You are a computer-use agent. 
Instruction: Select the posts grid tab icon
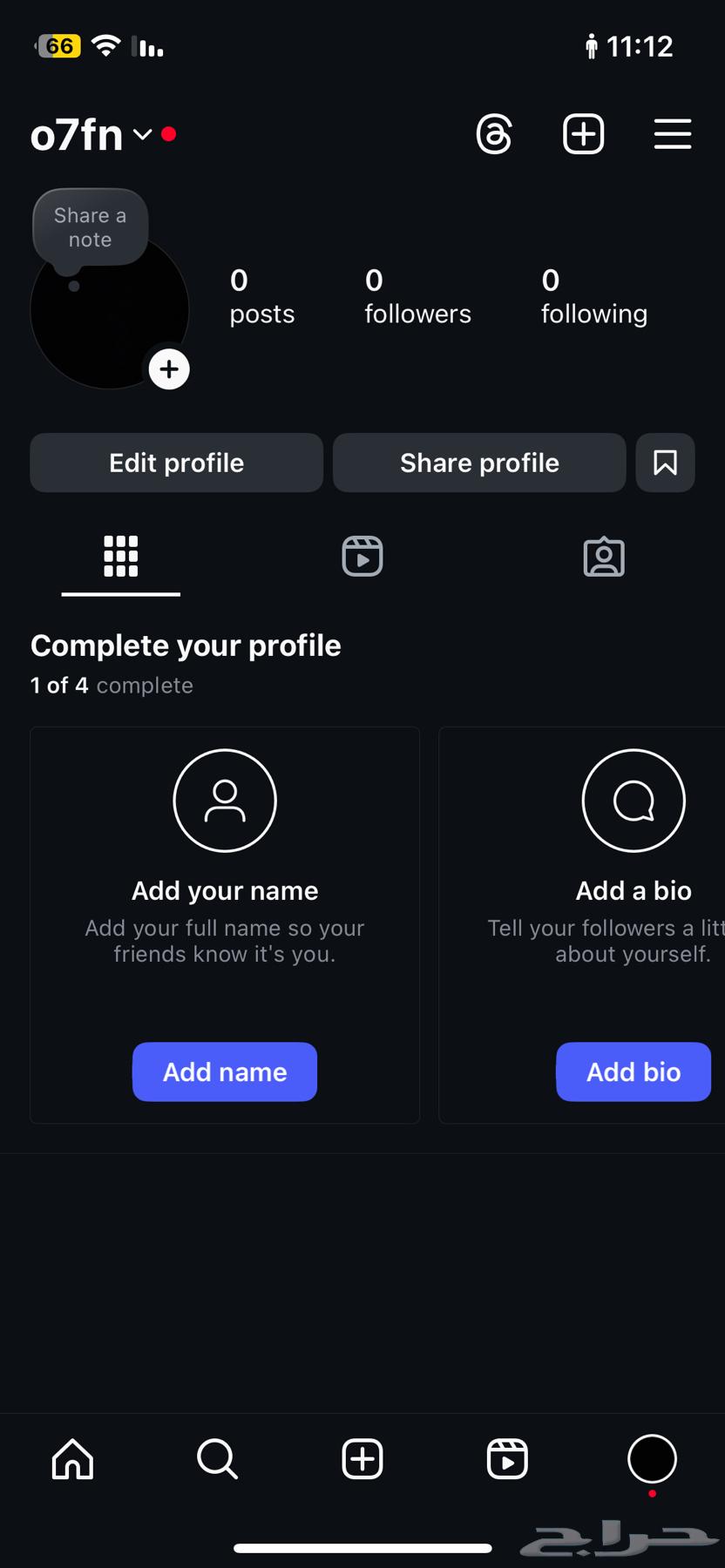pos(119,556)
